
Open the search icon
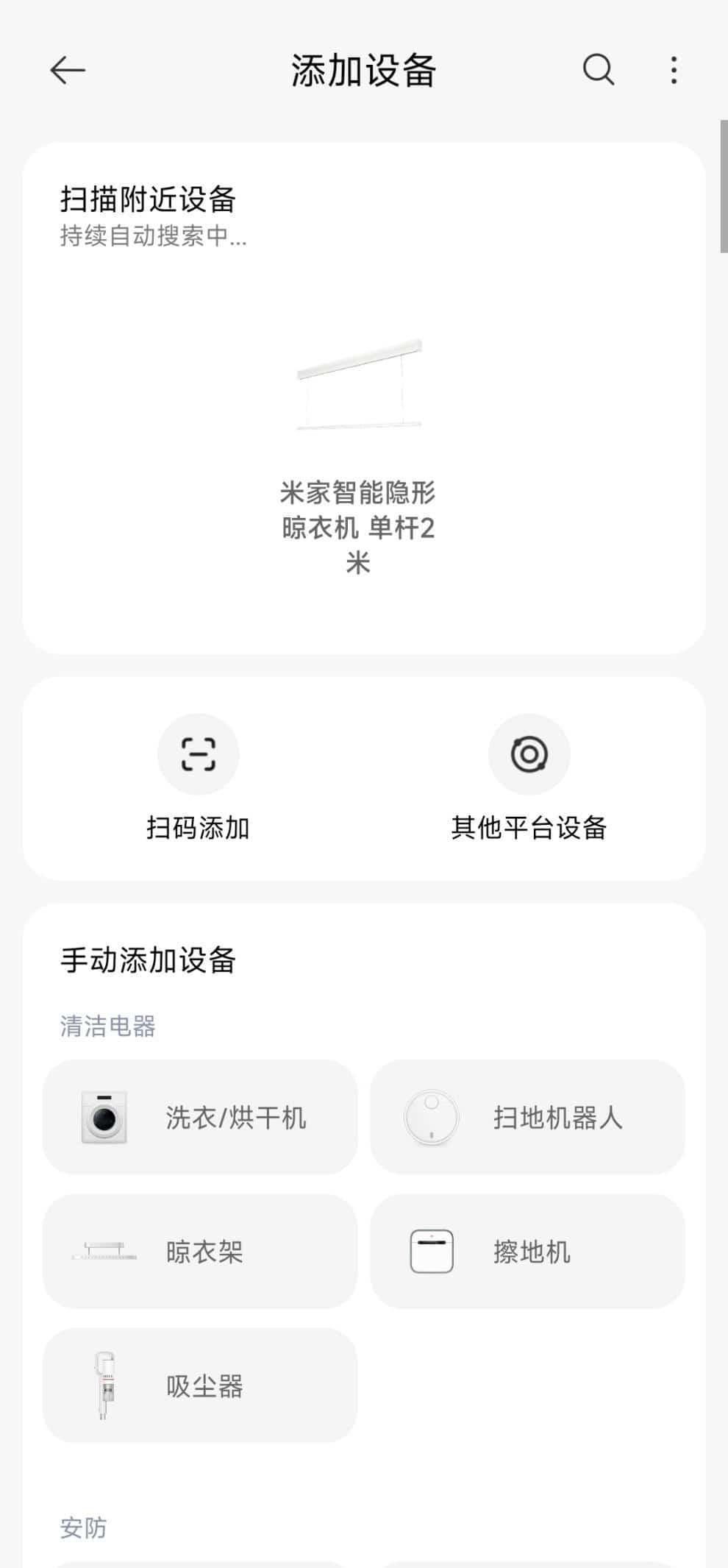click(598, 71)
